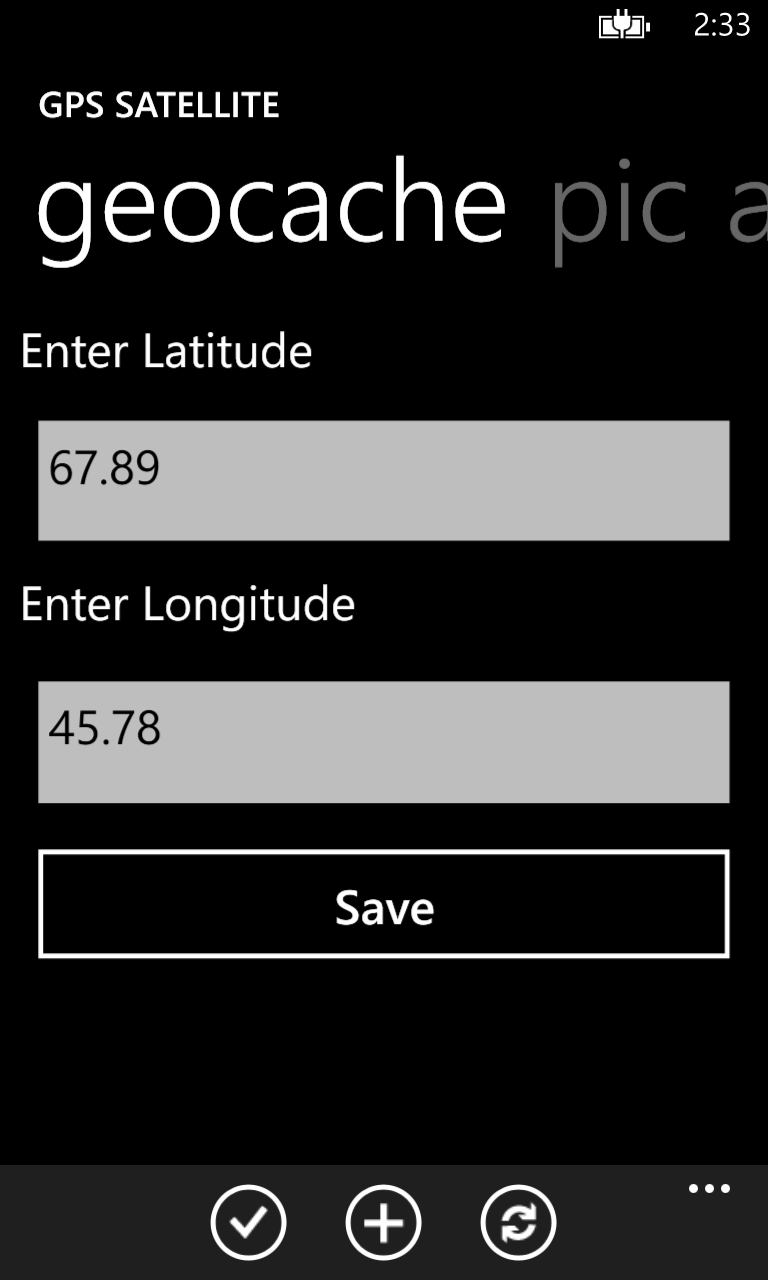Edit the Longitude field showing 45.78
Viewport: 768px width, 1280px height.
pyautogui.click(x=383, y=742)
